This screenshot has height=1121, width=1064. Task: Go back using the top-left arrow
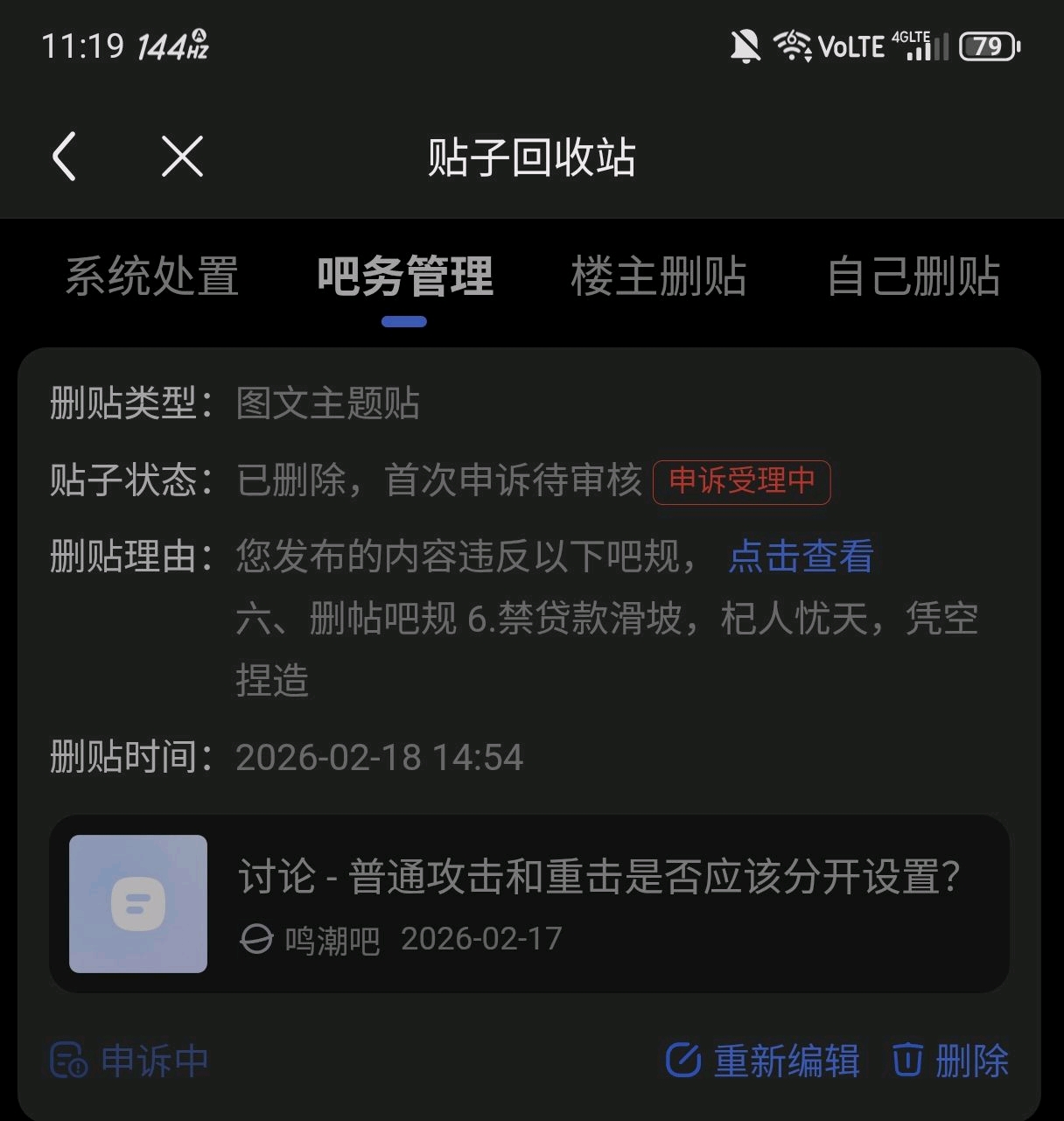pos(65,158)
